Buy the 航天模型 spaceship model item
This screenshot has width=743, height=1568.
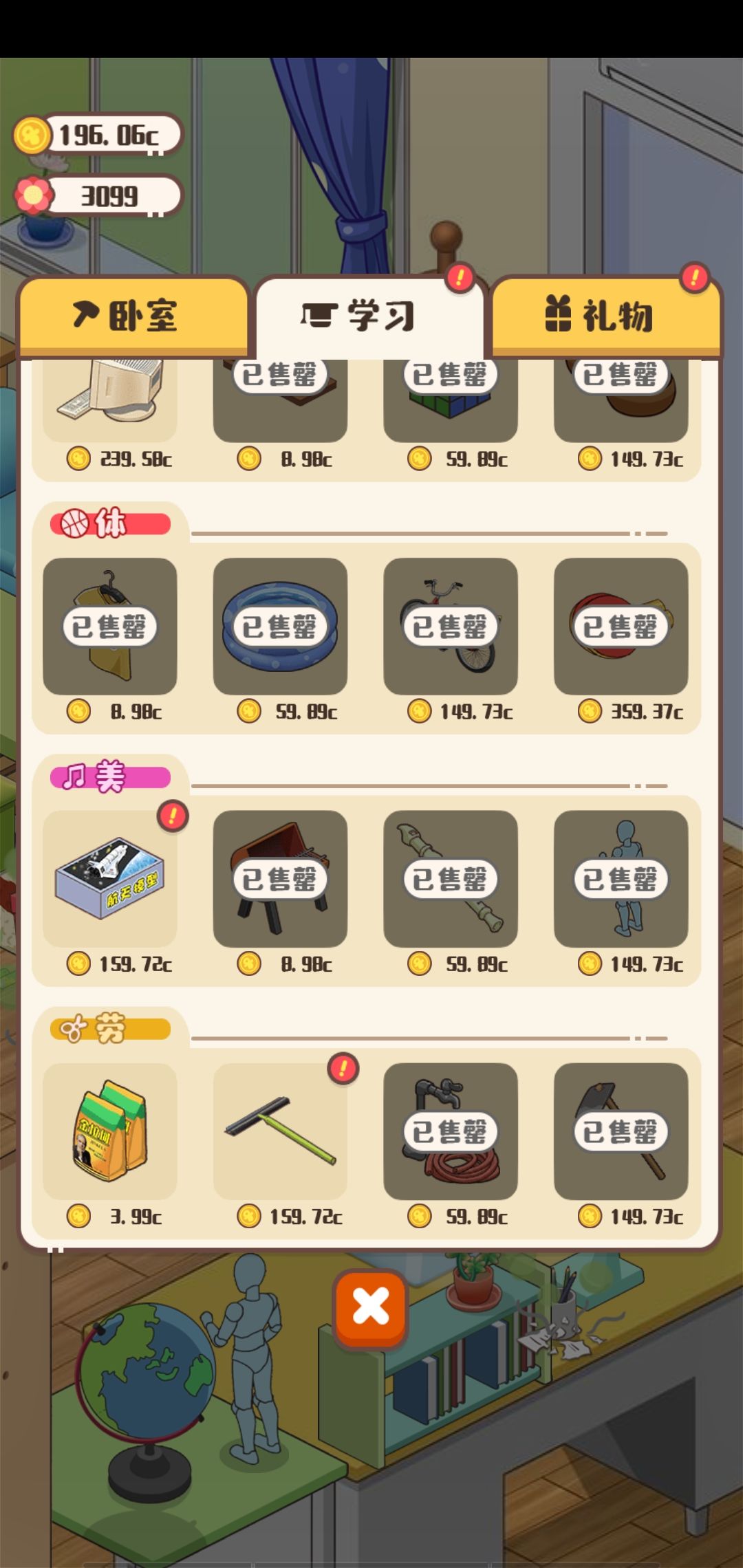111,880
